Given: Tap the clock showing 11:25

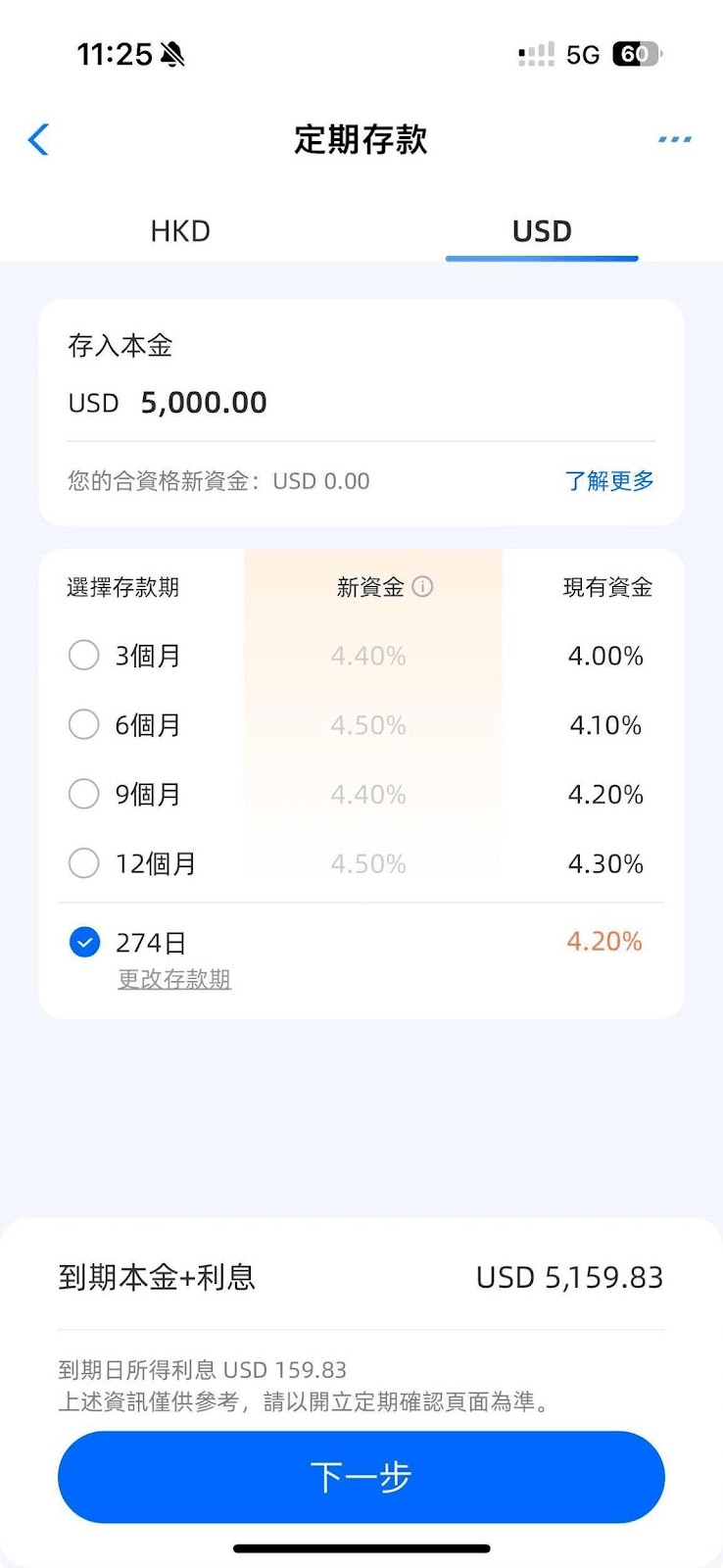Looking at the screenshot, I should [x=114, y=55].
